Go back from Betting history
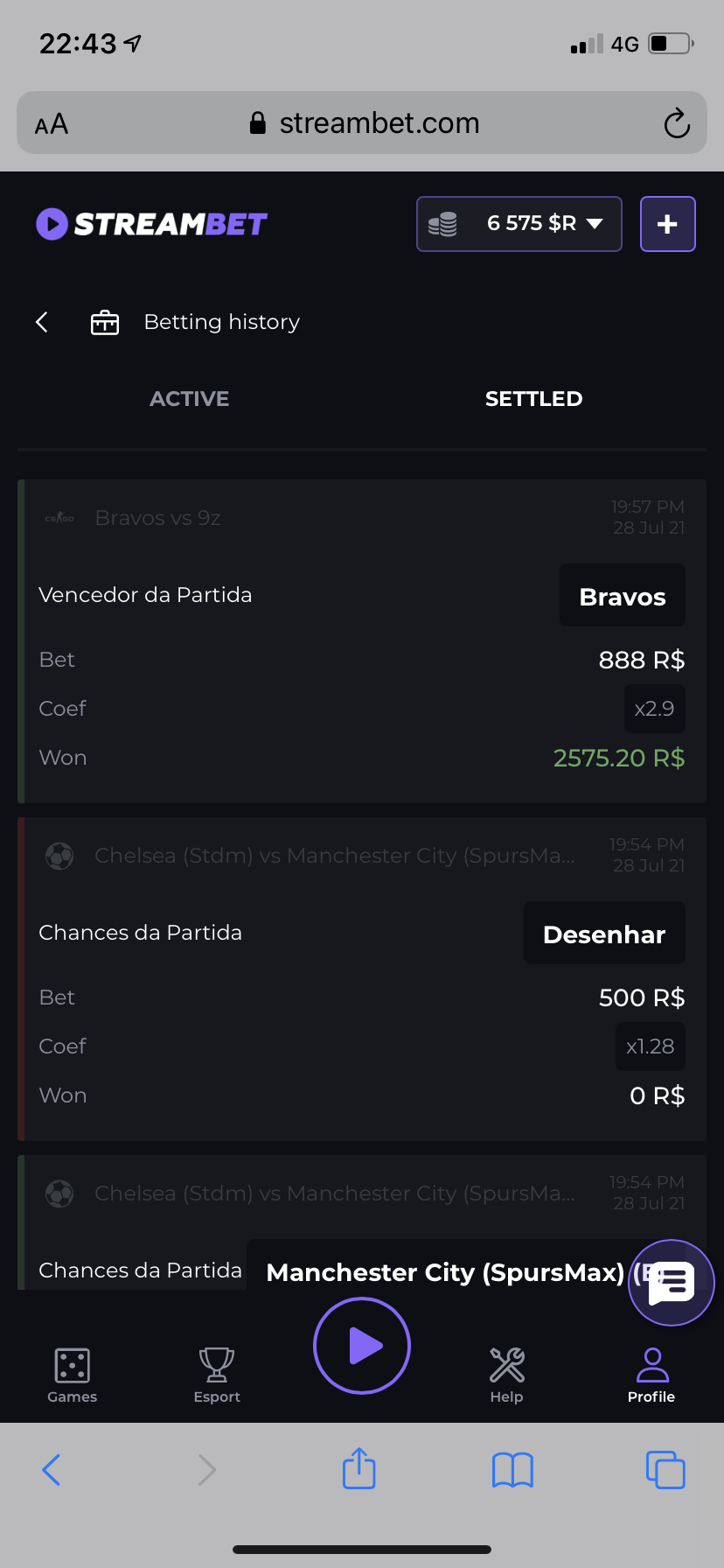 tap(42, 322)
